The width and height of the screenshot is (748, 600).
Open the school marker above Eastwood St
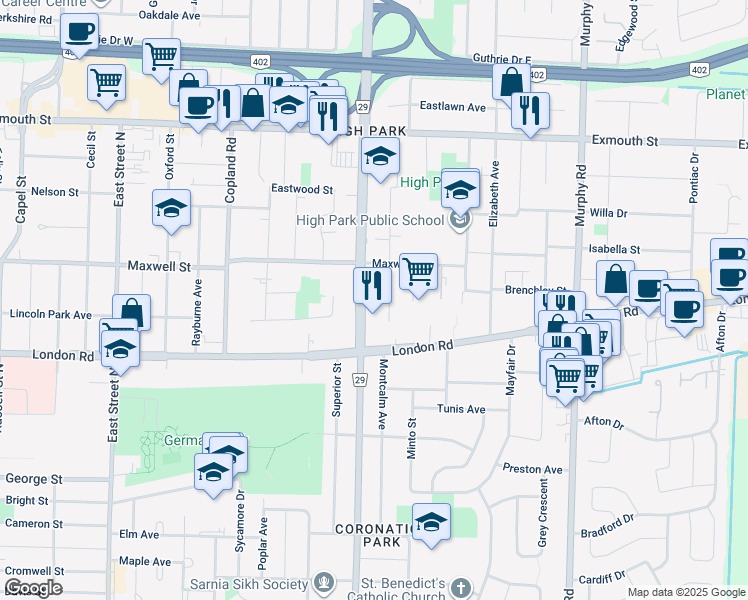click(380, 156)
